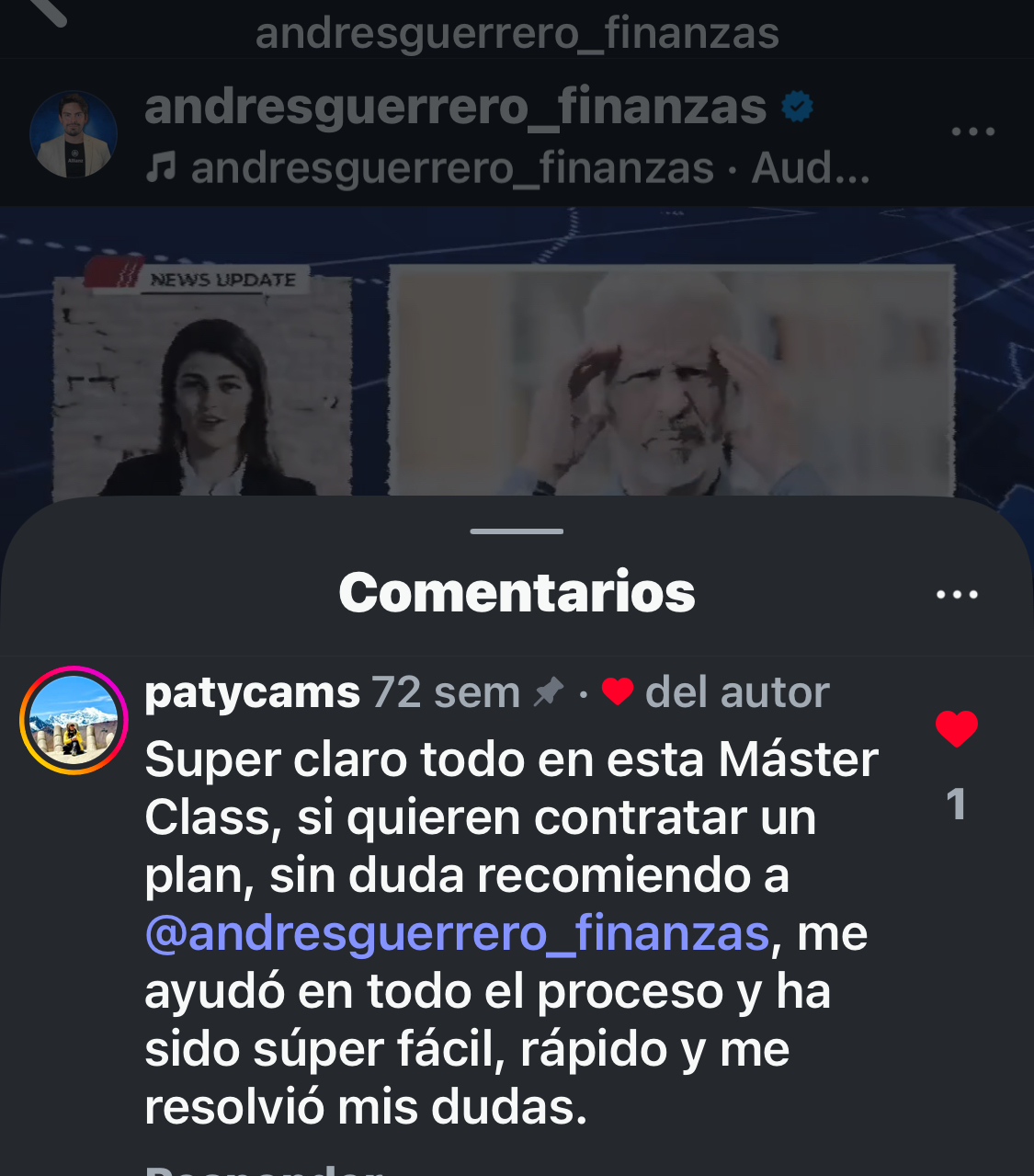Viewport: 1034px width, 1176px height.
Task: Open the patycams username
Action: (x=252, y=692)
